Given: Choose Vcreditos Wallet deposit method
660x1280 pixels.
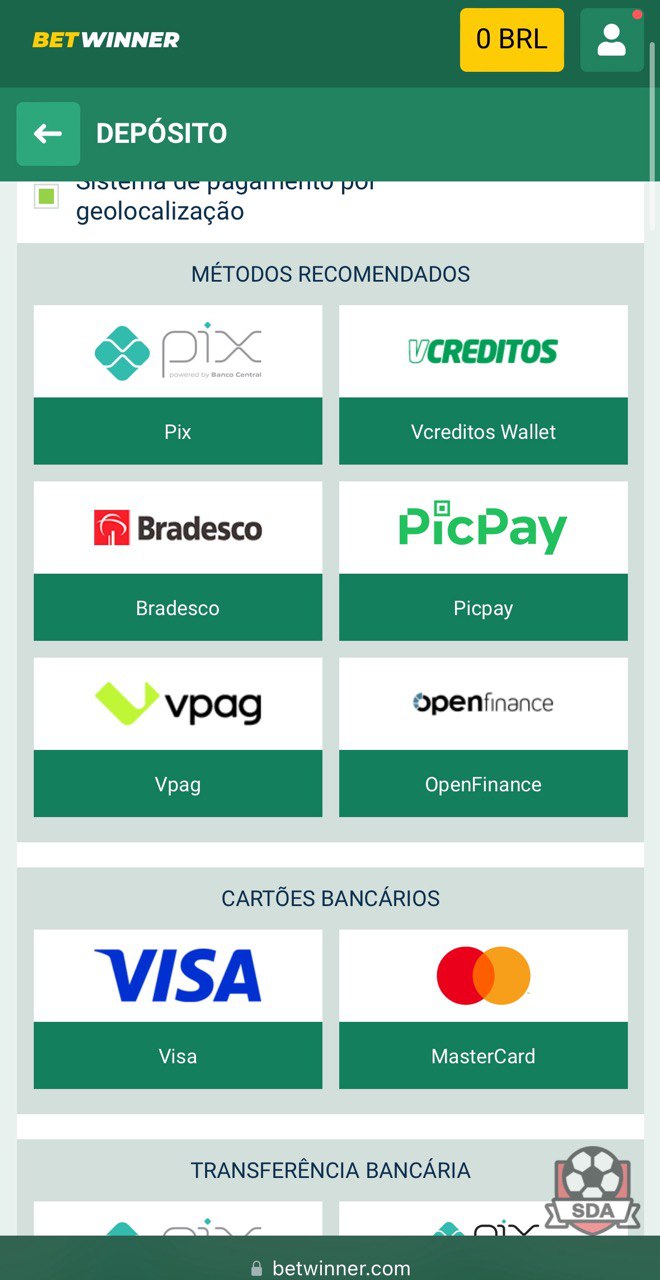Looking at the screenshot, I should [483, 385].
